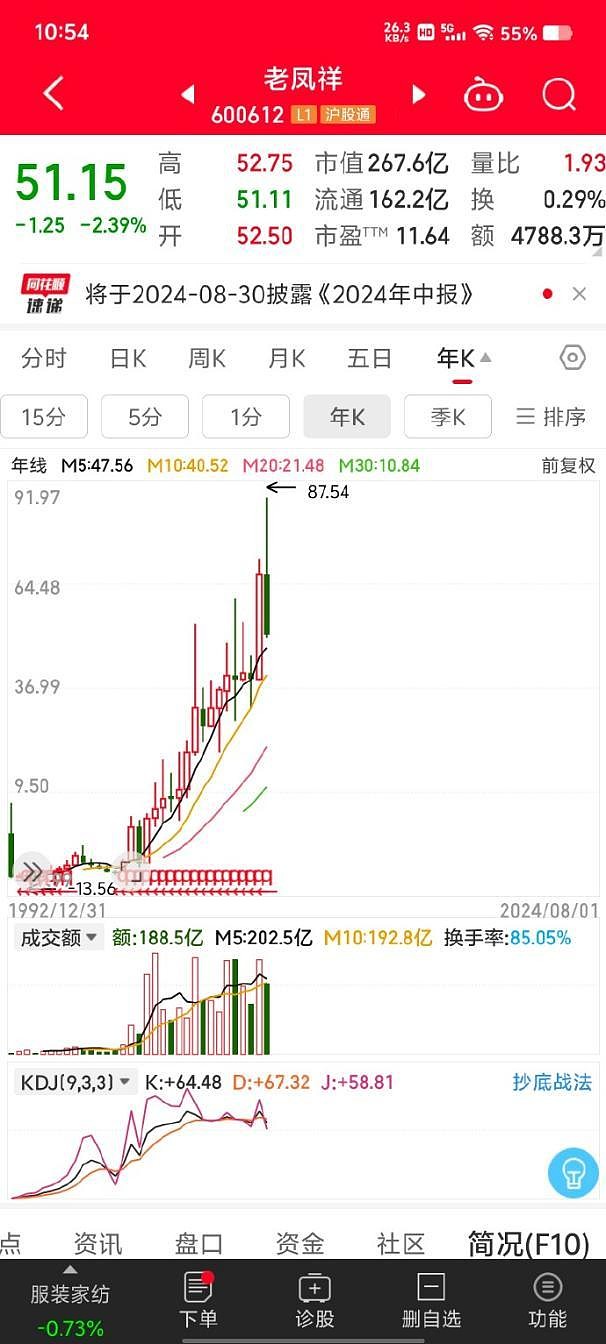Switch to the 简况(F10) tab
Screen dimensions: 606x1344
tap(529, 1244)
